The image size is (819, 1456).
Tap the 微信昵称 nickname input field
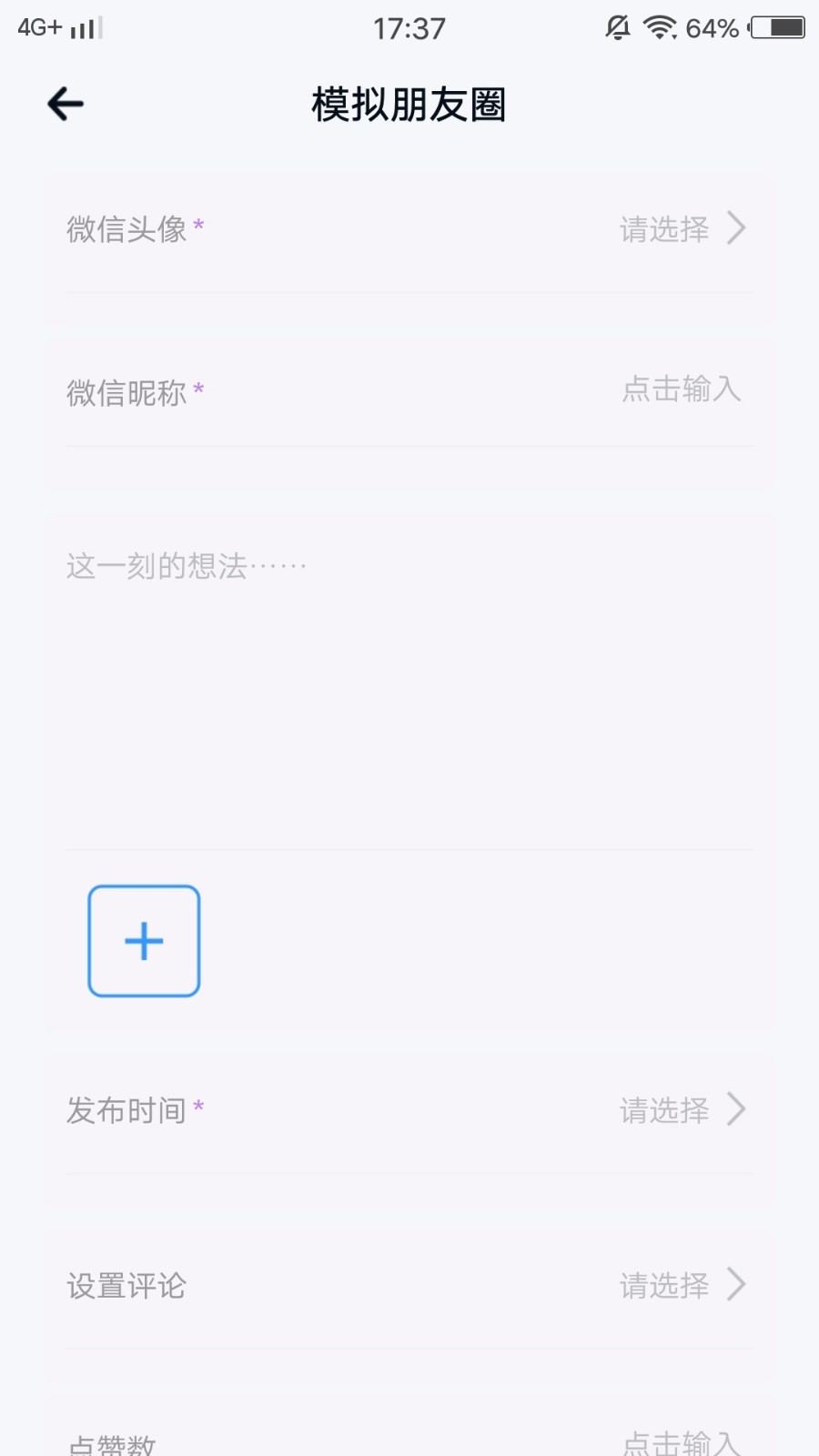coord(409,391)
